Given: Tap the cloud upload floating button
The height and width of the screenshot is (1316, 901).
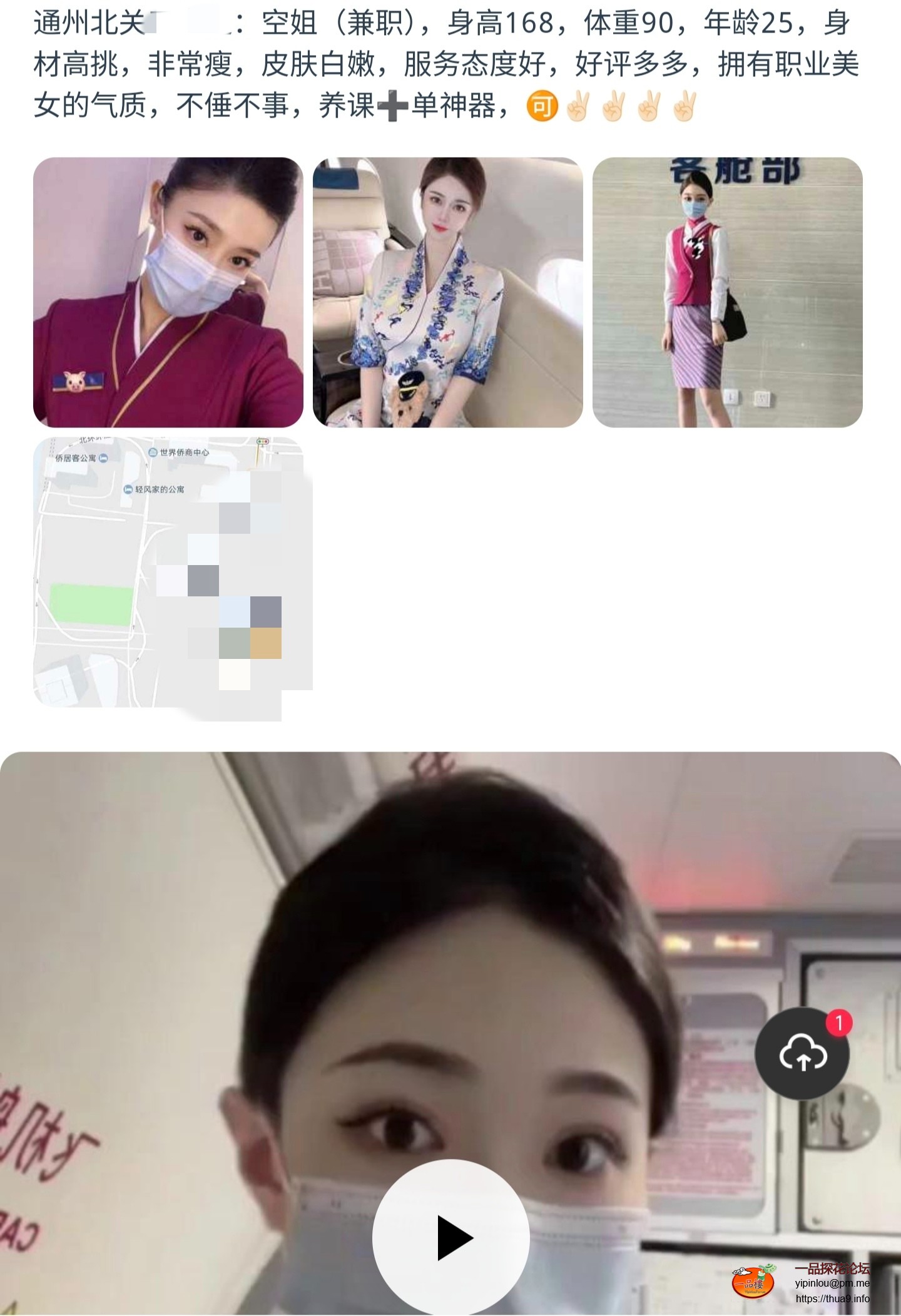Looking at the screenshot, I should coord(802,1054).
